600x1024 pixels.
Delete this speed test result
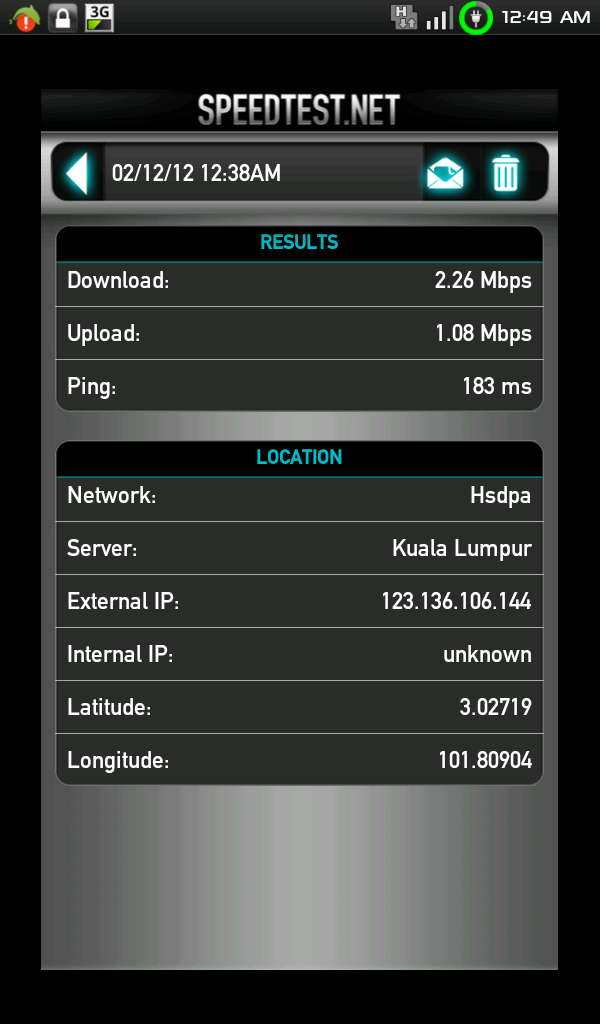[506, 174]
